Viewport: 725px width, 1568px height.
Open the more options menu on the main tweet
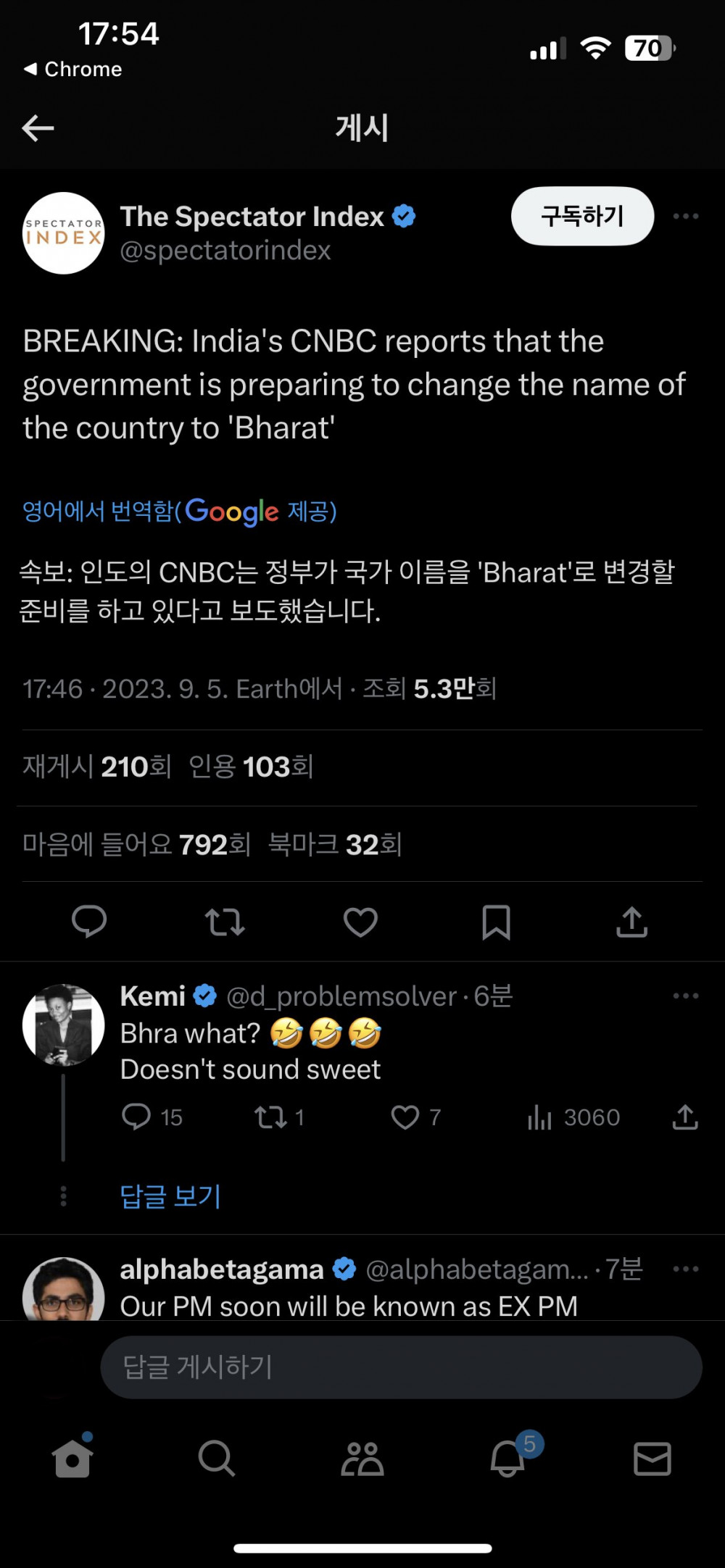[x=684, y=216]
